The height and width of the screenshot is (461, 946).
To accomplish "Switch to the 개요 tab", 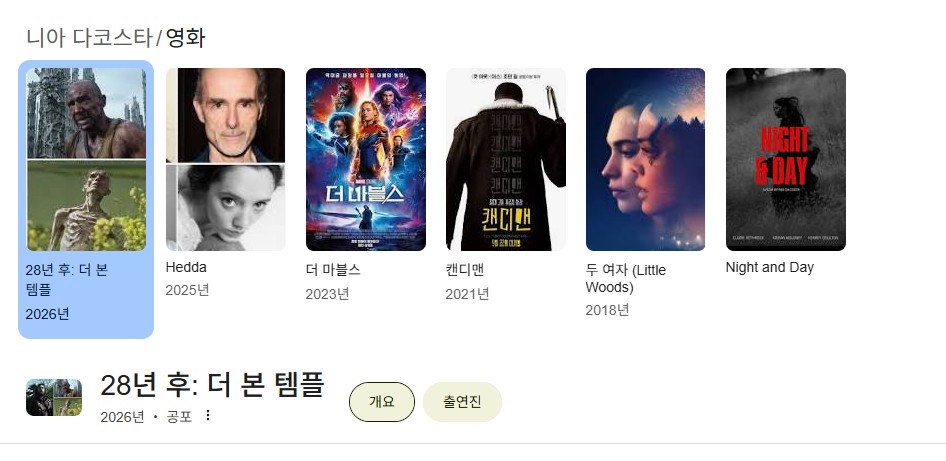I will pos(381,402).
